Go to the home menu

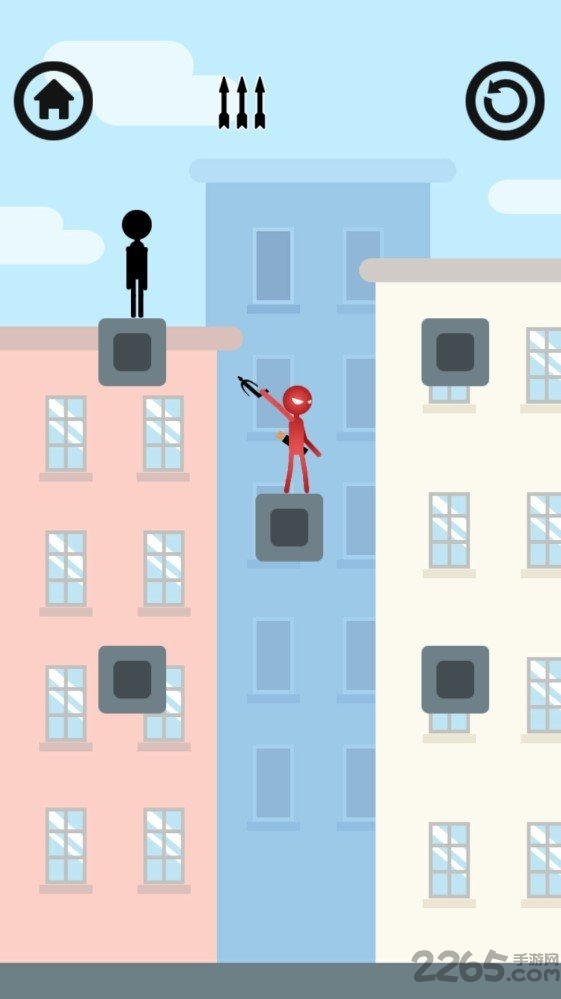(53, 101)
